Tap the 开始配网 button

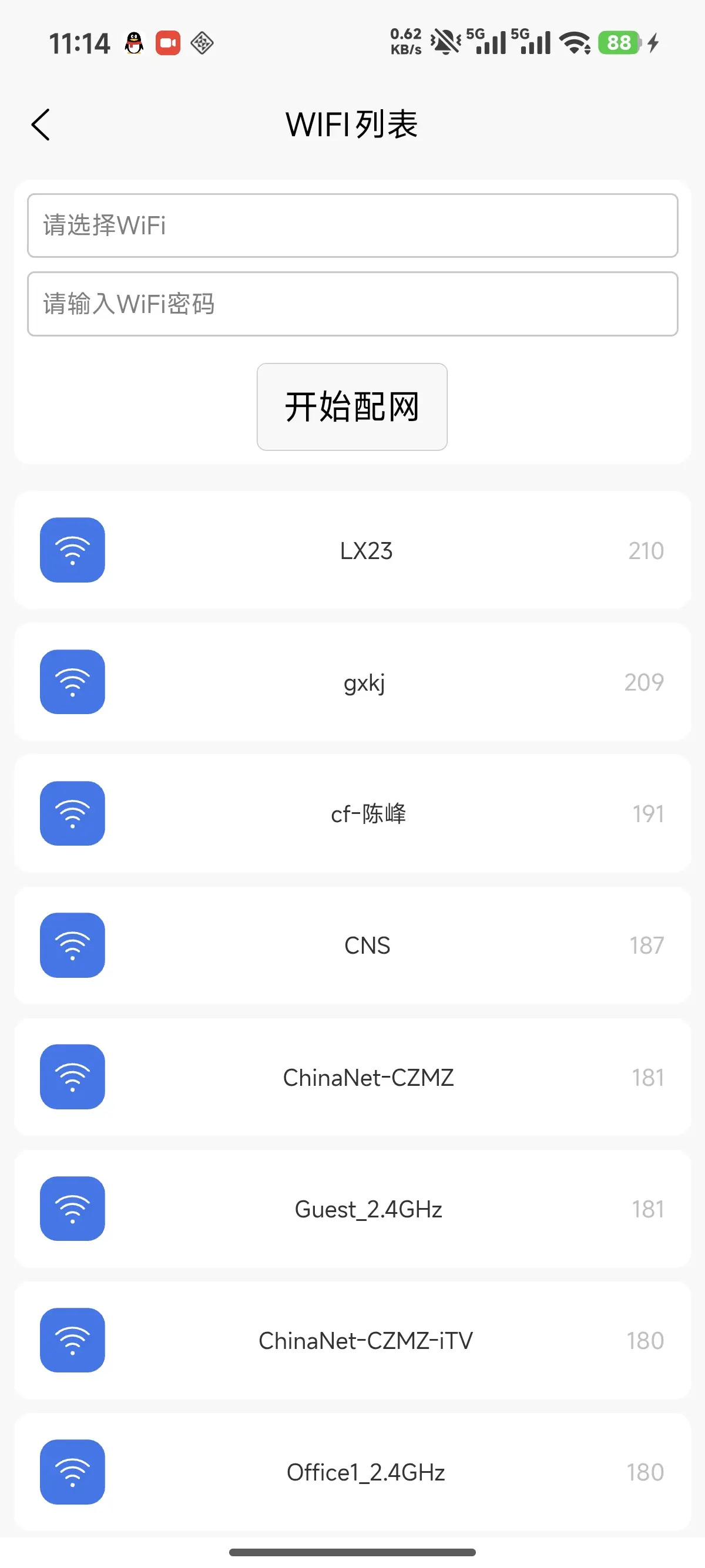(x=352, y=406)
